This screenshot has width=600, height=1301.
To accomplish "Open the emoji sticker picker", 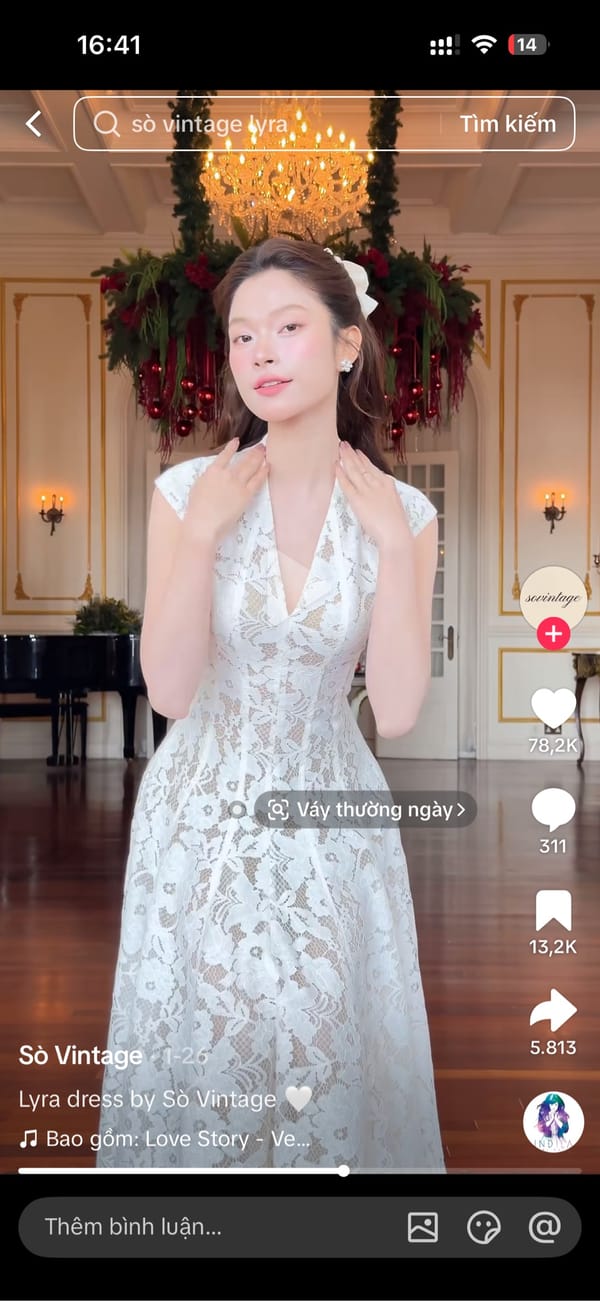I will tap(484, 1227).
